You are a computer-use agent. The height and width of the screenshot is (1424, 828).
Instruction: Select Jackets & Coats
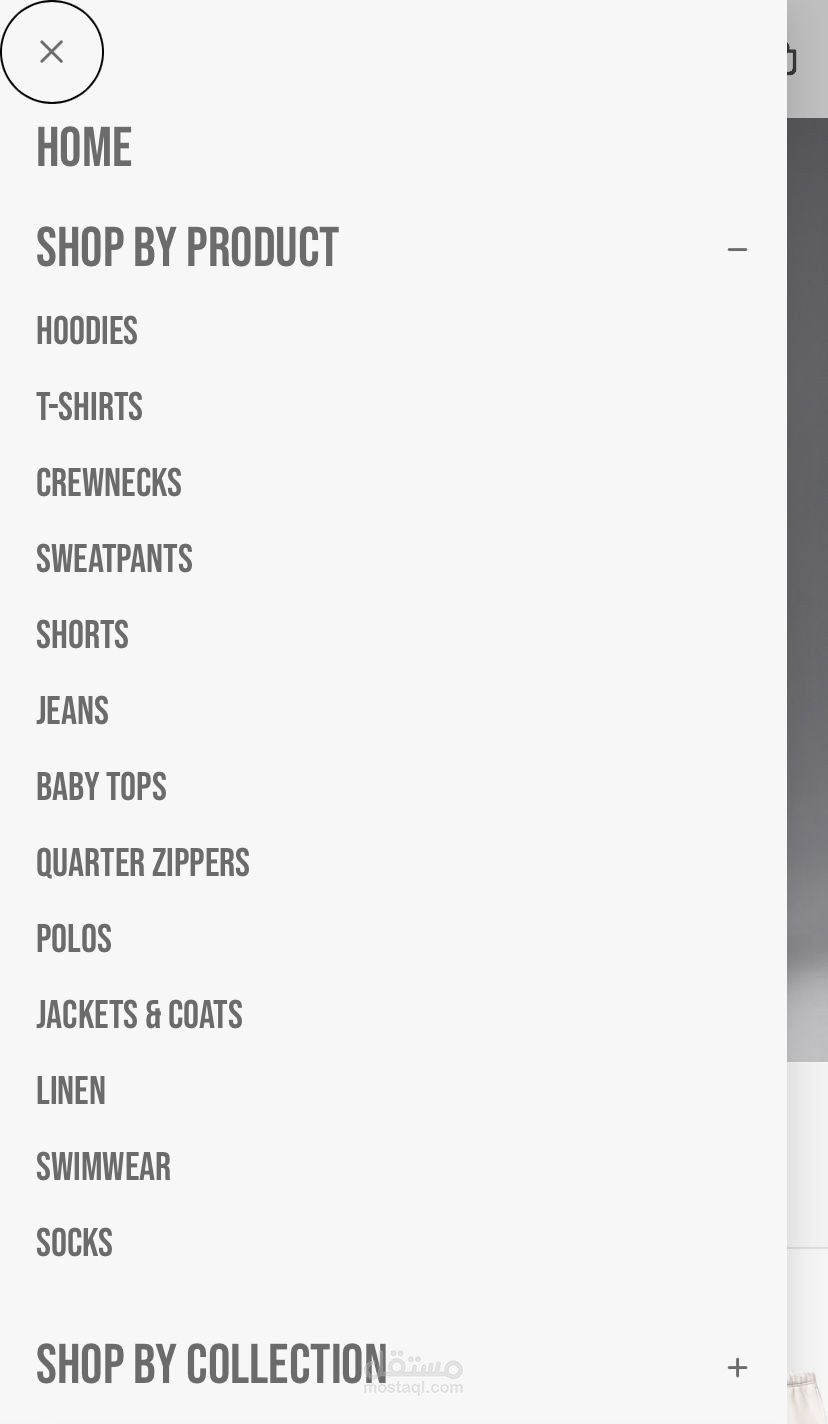pos(139,1015)
